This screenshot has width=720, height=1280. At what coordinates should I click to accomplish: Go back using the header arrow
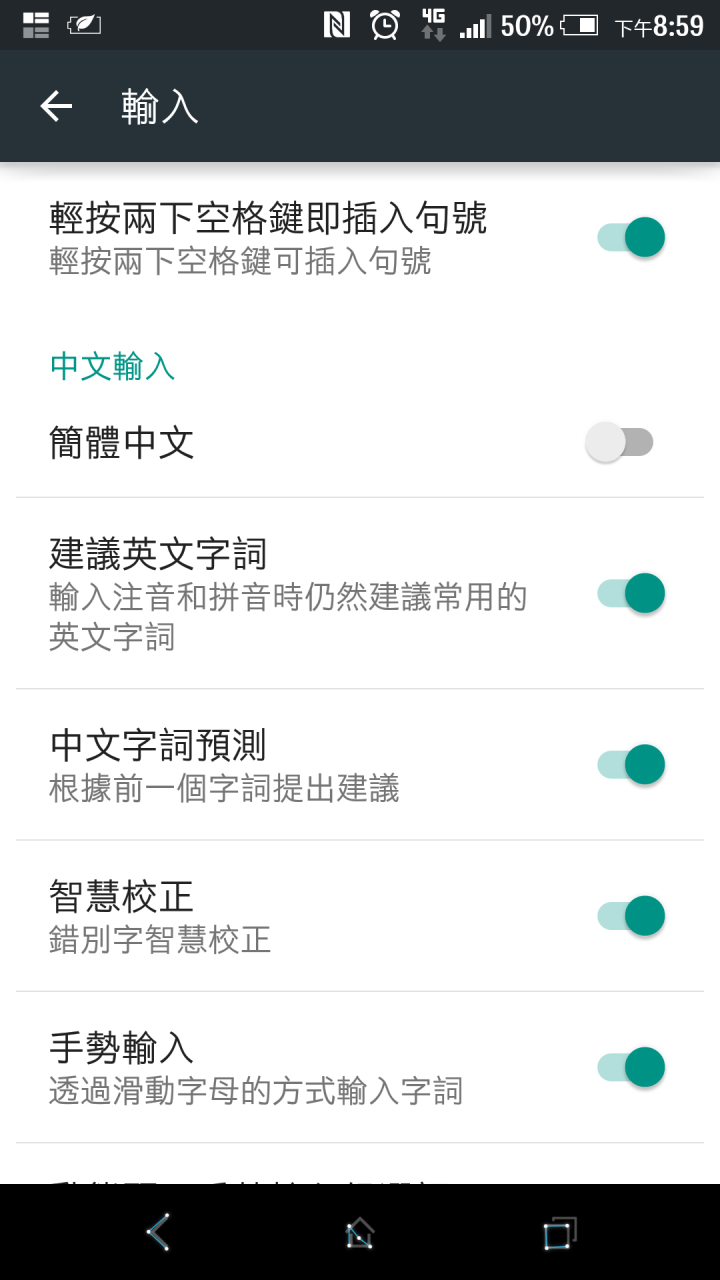(56, 106)
